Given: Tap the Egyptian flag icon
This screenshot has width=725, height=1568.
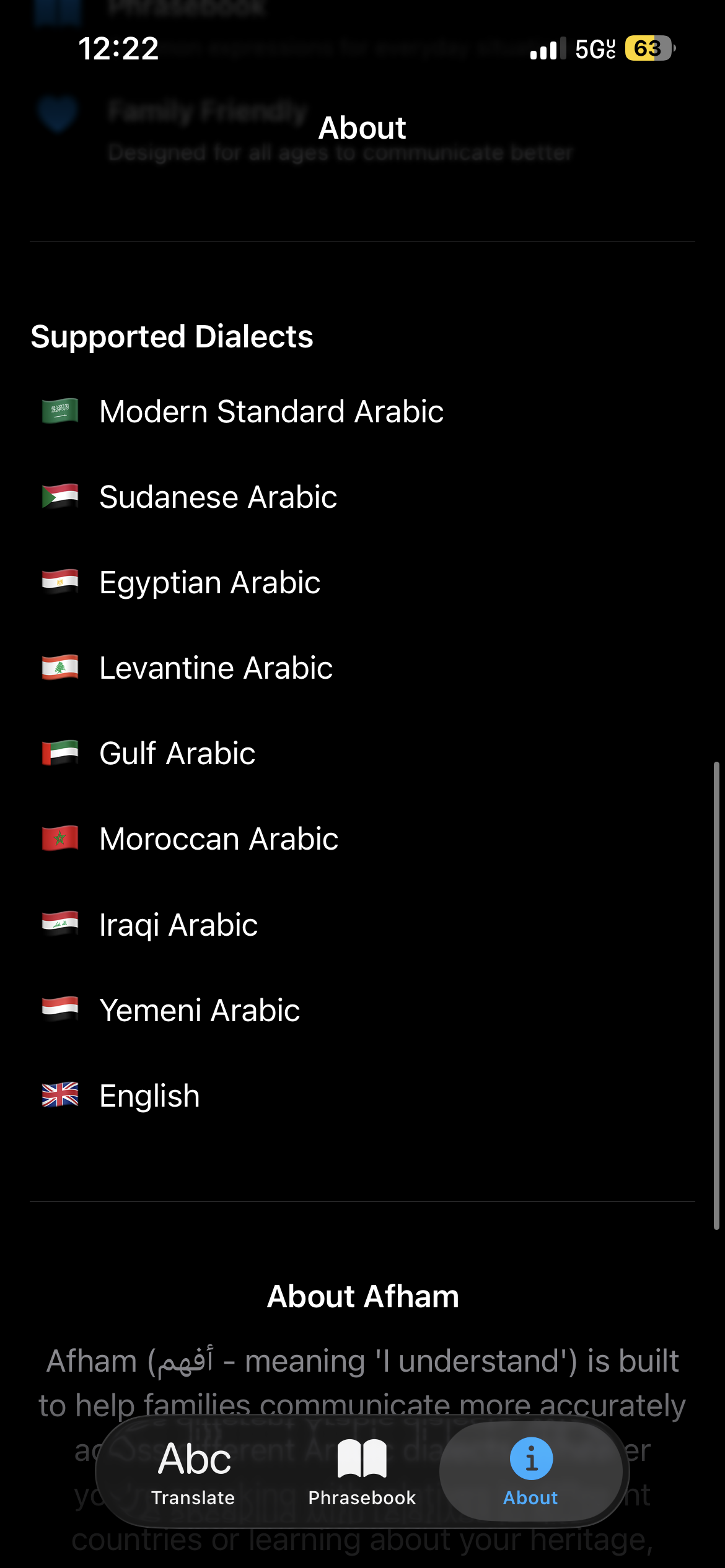Looking at the screenshot, I should (58, 581).
